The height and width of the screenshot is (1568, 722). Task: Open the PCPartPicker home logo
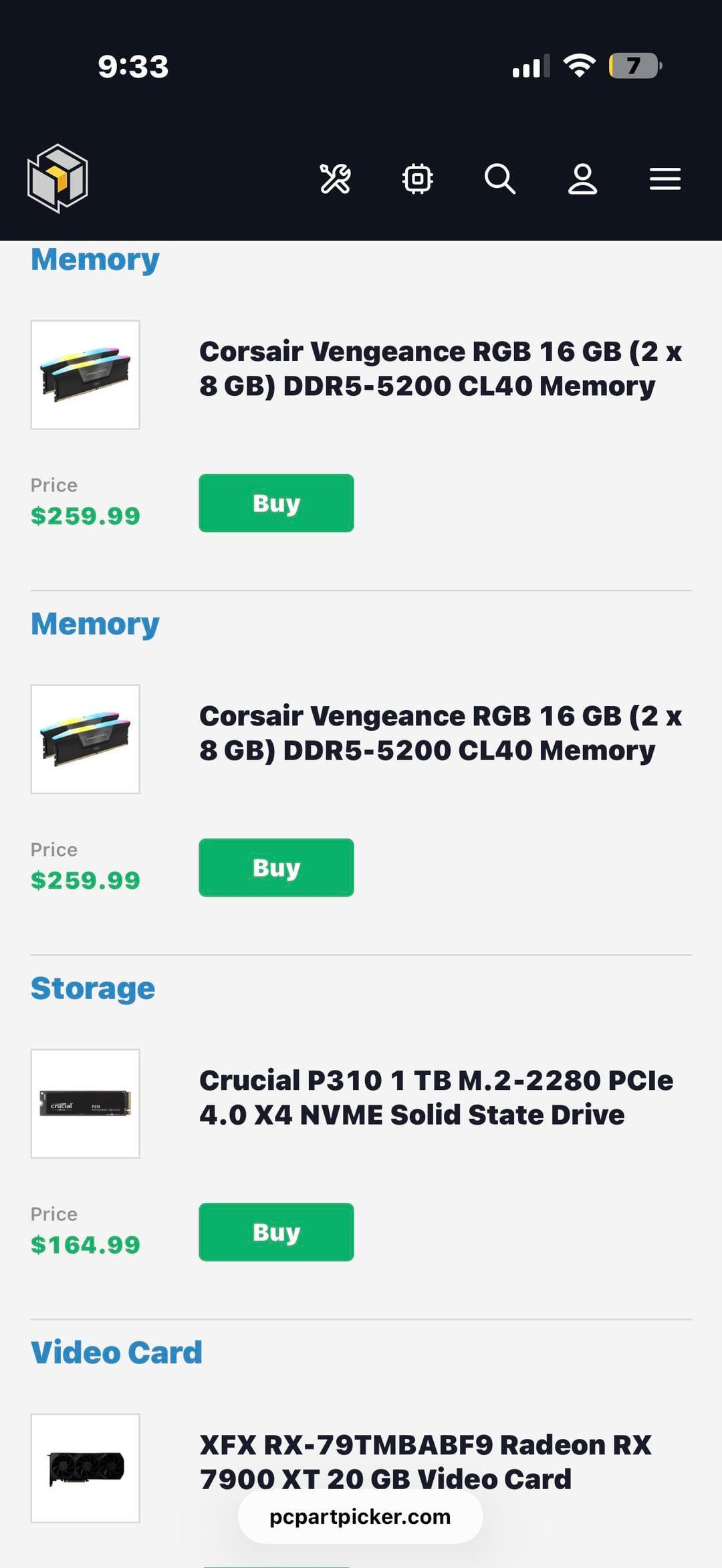[57, 179]
